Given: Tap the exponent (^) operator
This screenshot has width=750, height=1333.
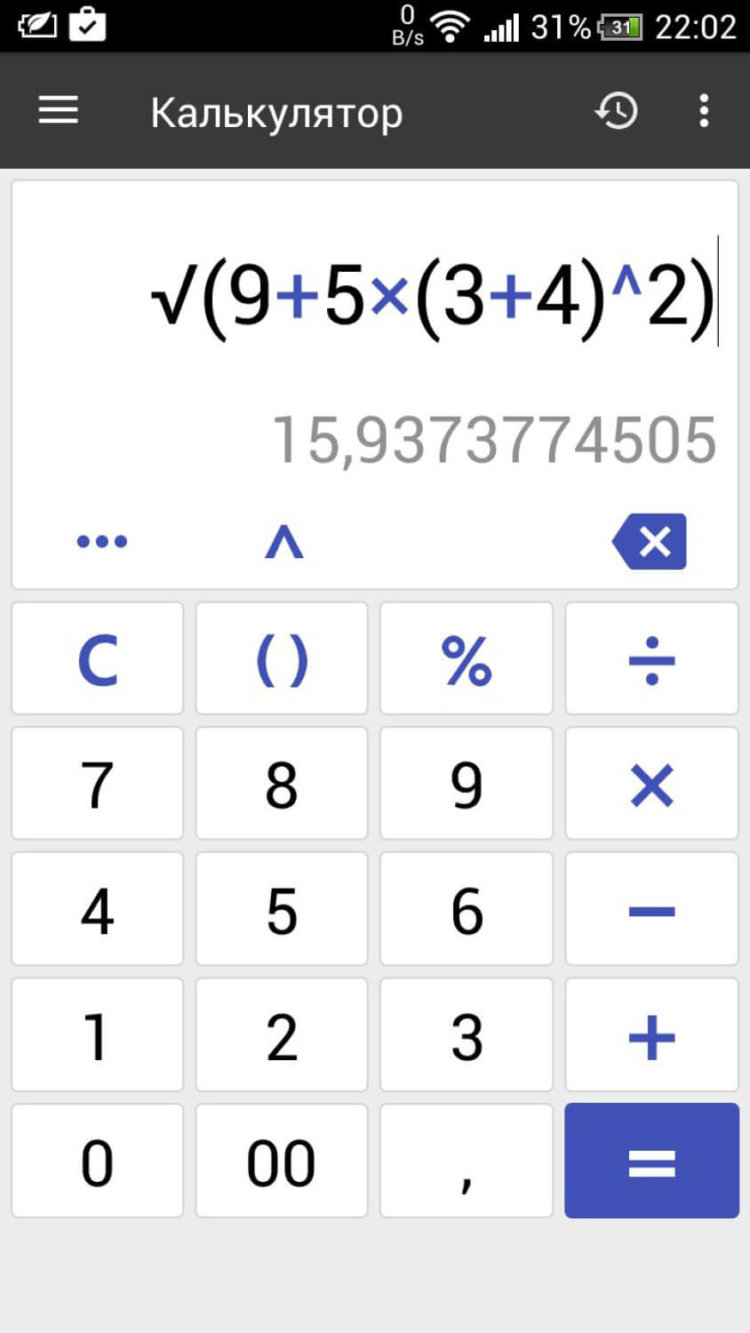Looking at the screenshot, I should tap(281, 541).
